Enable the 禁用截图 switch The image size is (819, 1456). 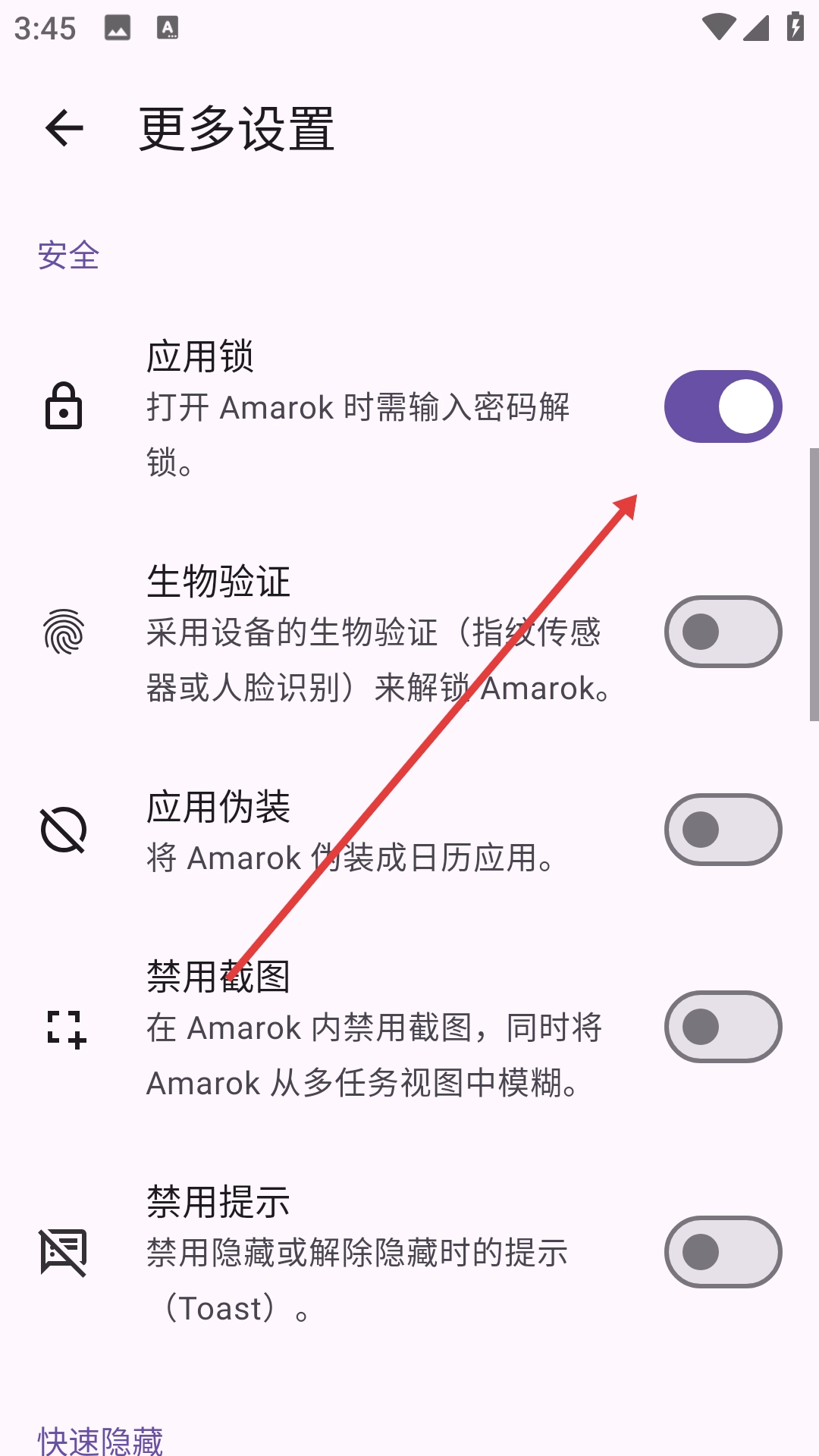click(723, 1027)
